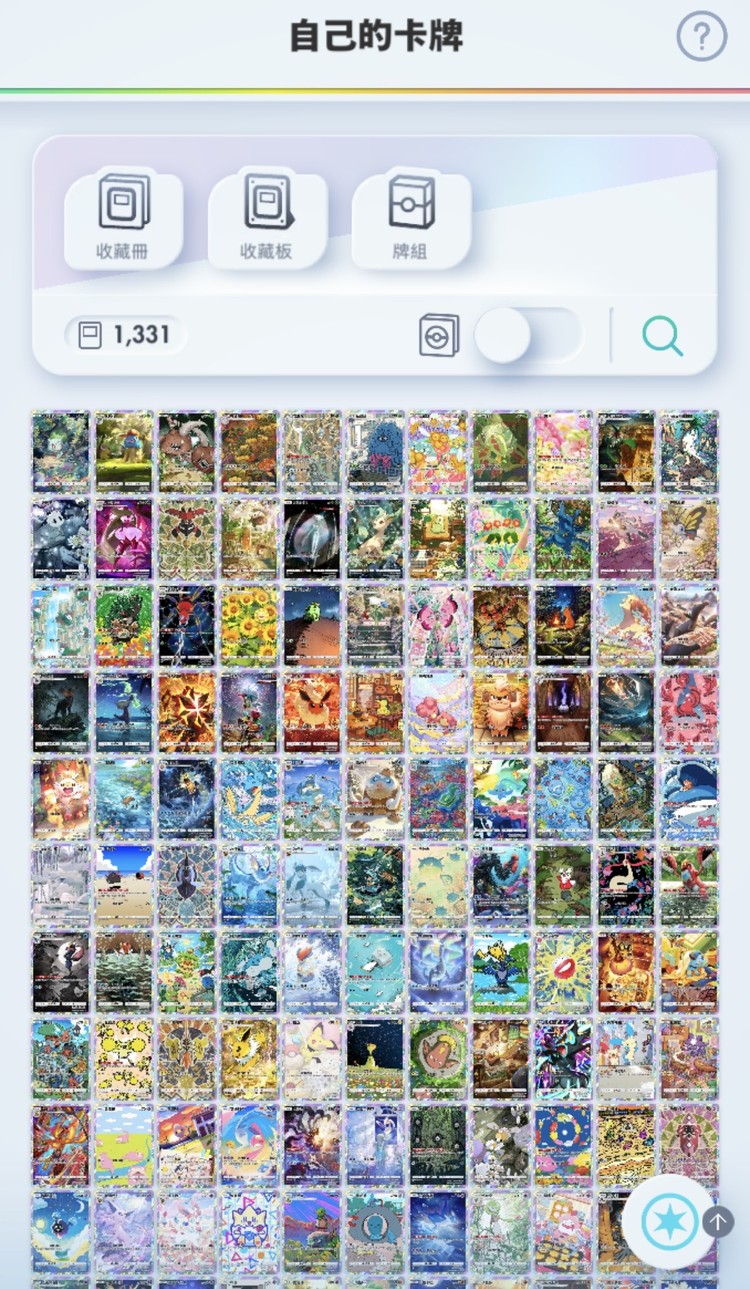Open the help question mark icon
The height and width of the screenshot is (1289, 750).
coord(701,38)
